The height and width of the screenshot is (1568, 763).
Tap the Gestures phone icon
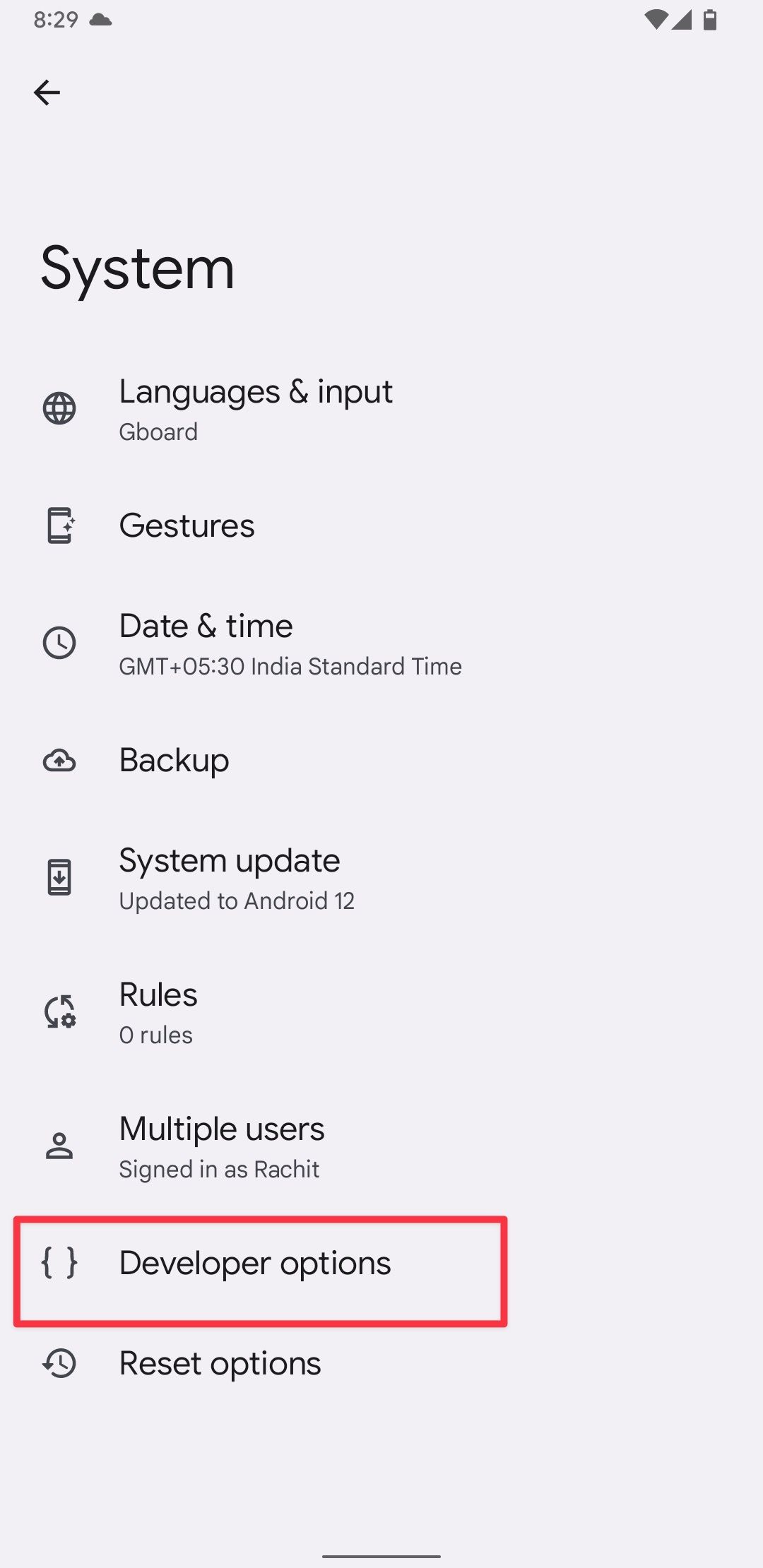[59, 525]
